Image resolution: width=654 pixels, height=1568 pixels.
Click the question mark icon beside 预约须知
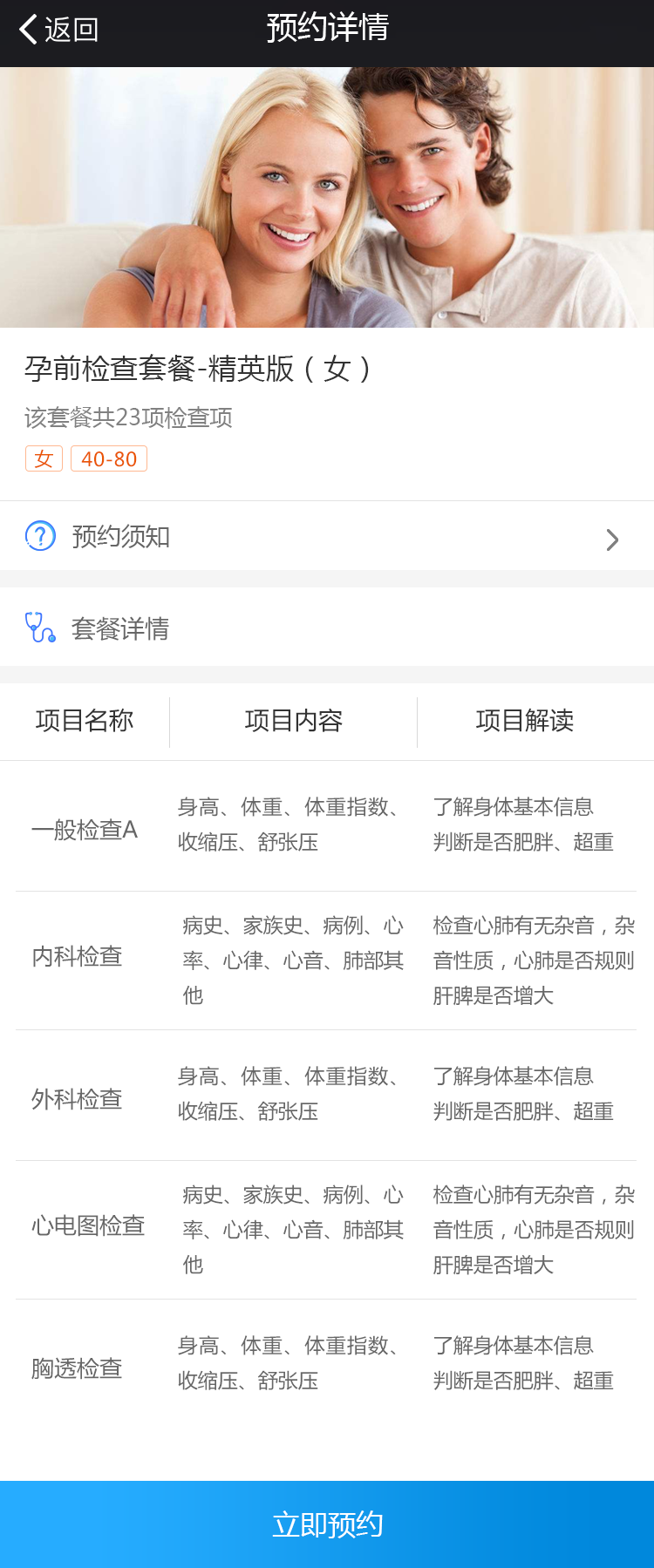coord(40,537)
